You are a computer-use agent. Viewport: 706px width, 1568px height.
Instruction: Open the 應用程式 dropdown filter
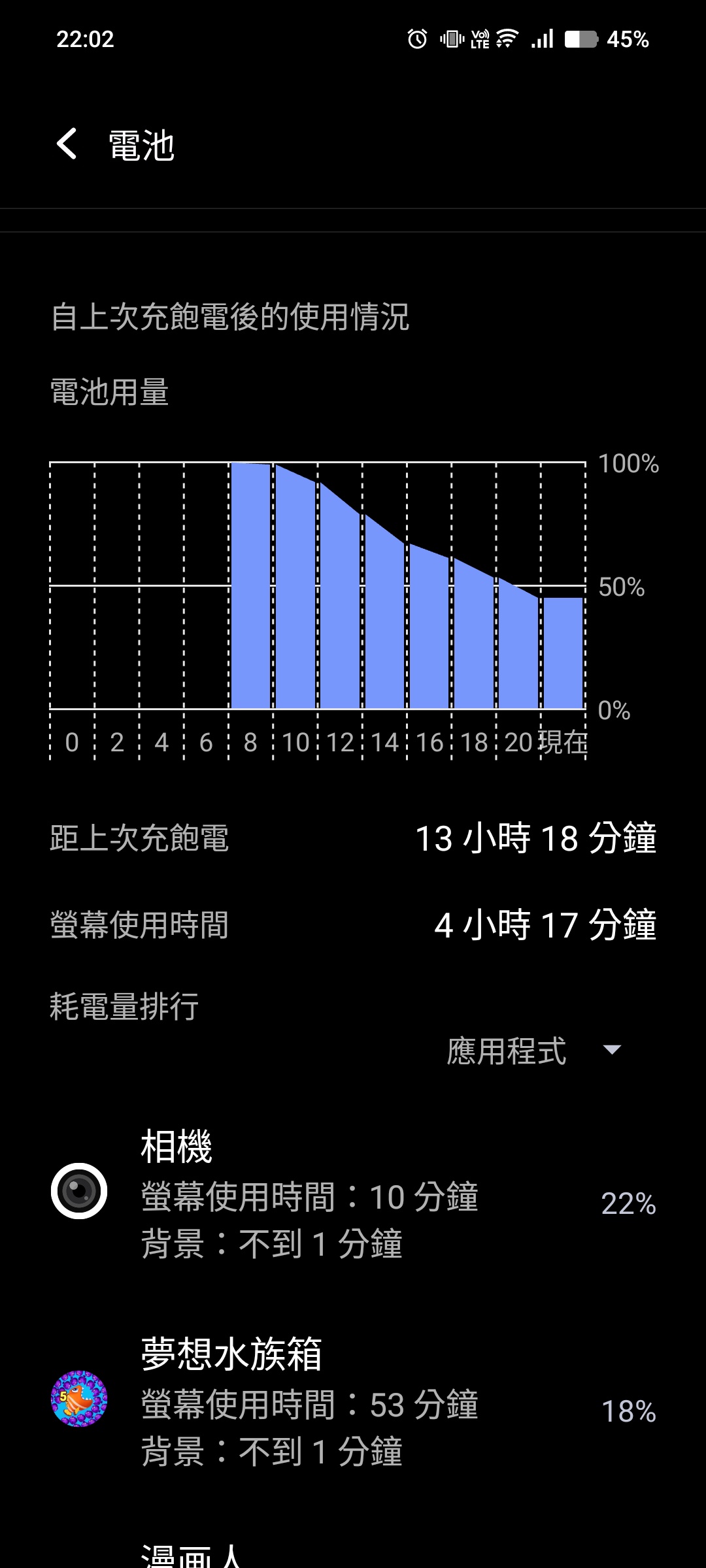click(x=534, y=1051)
